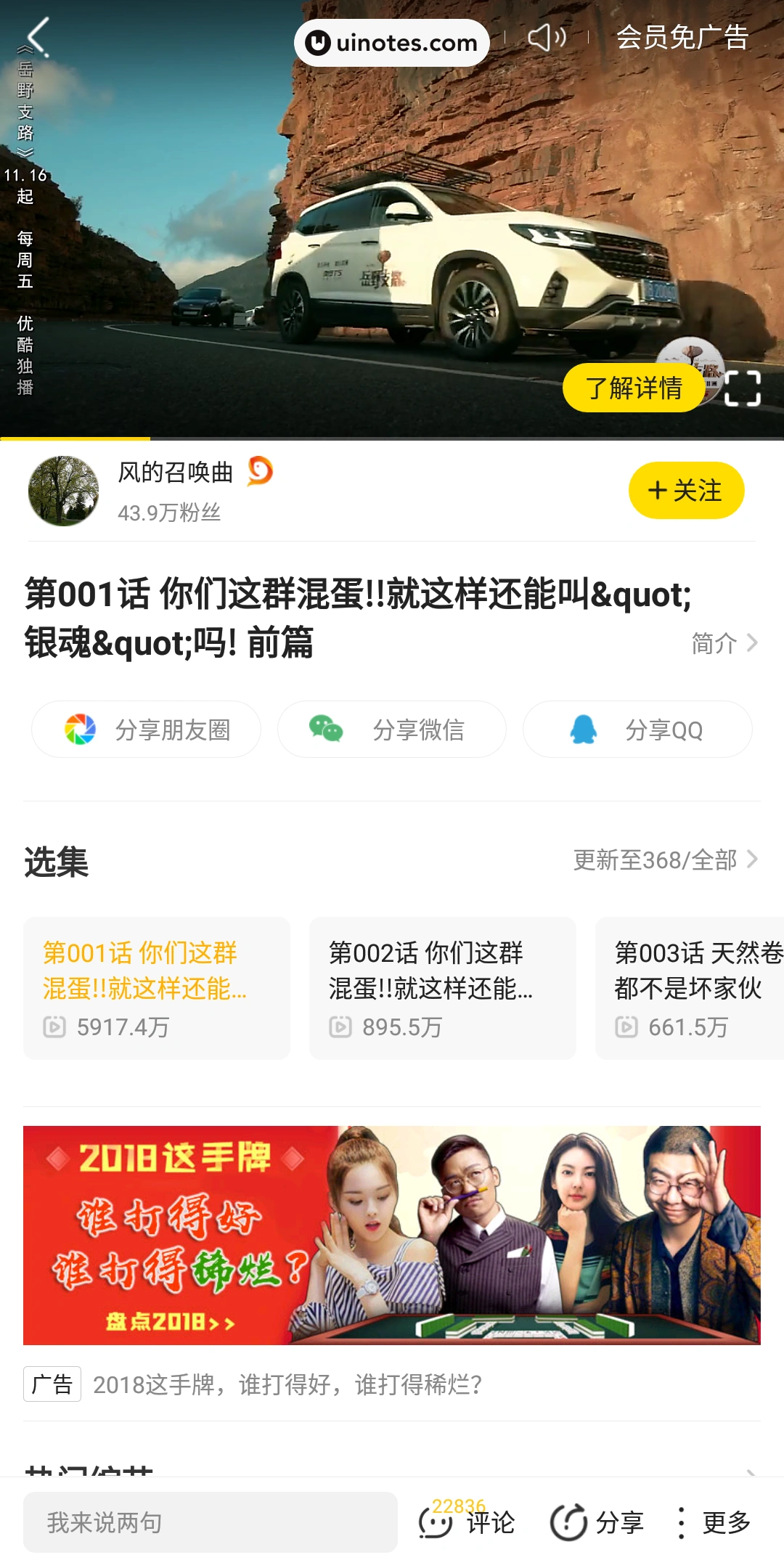Enter fullscreen video mode

tap(742, 388)
